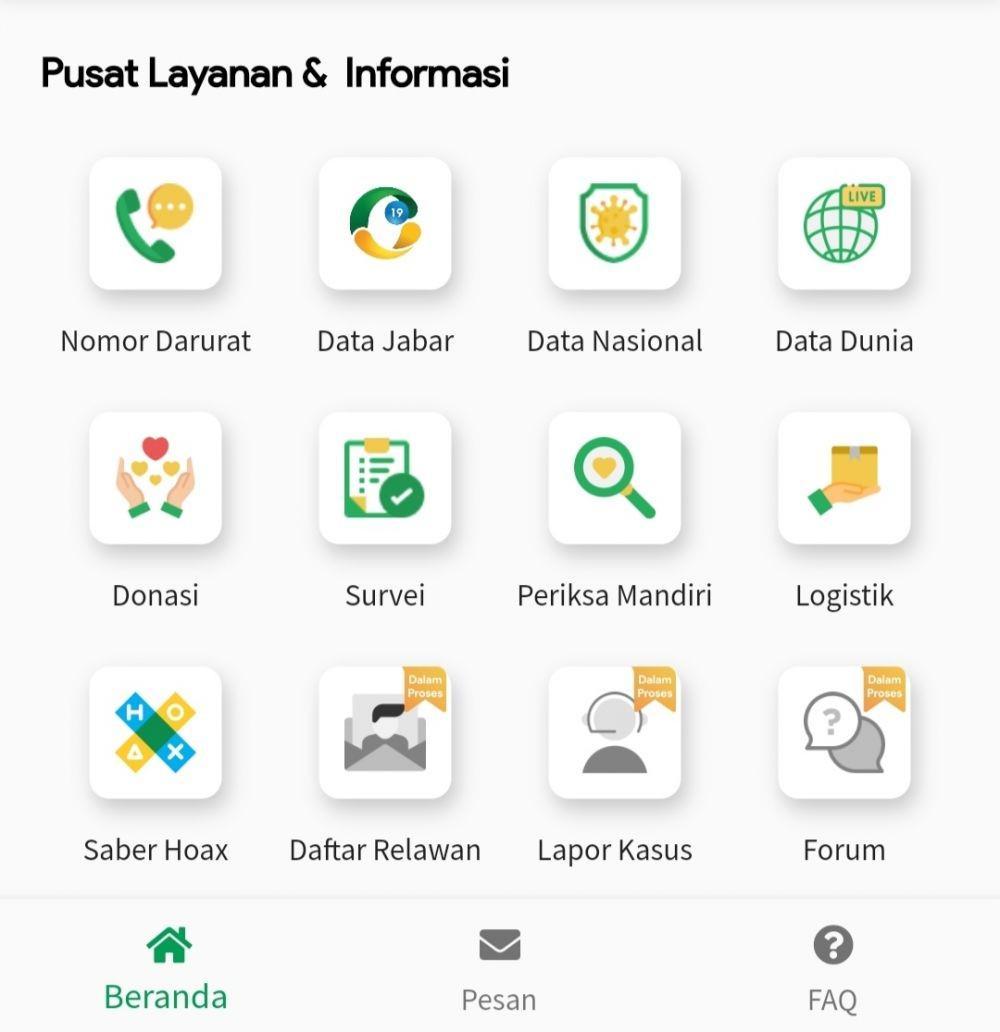Open Saber Hoax
The width and height of the screenshot is (1000, 1032).
[155, 733]
